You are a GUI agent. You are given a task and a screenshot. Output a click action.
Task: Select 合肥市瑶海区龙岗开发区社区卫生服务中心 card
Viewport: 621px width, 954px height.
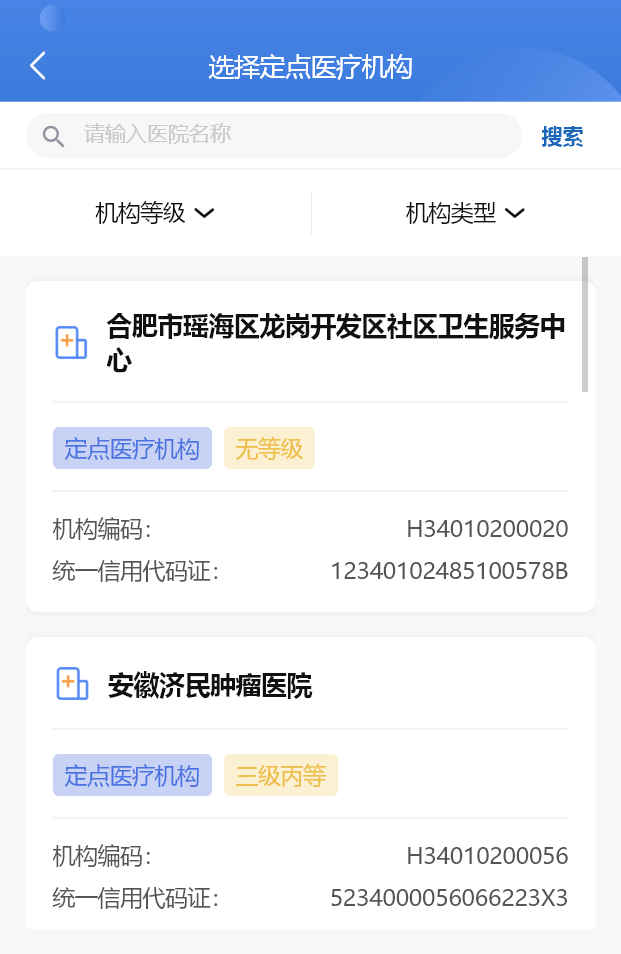point(311,445)
